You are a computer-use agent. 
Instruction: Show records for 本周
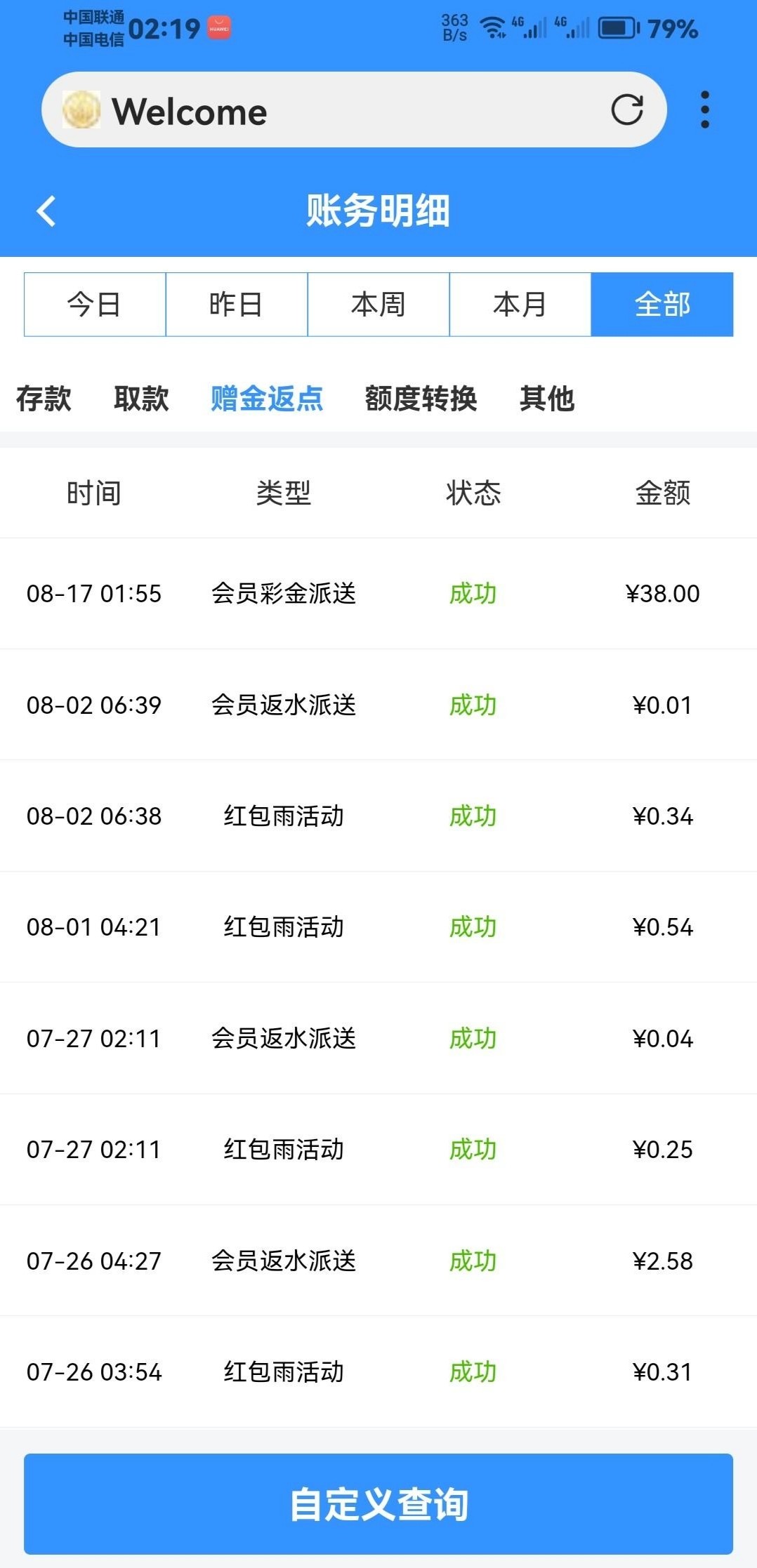(x=378, y=305)
